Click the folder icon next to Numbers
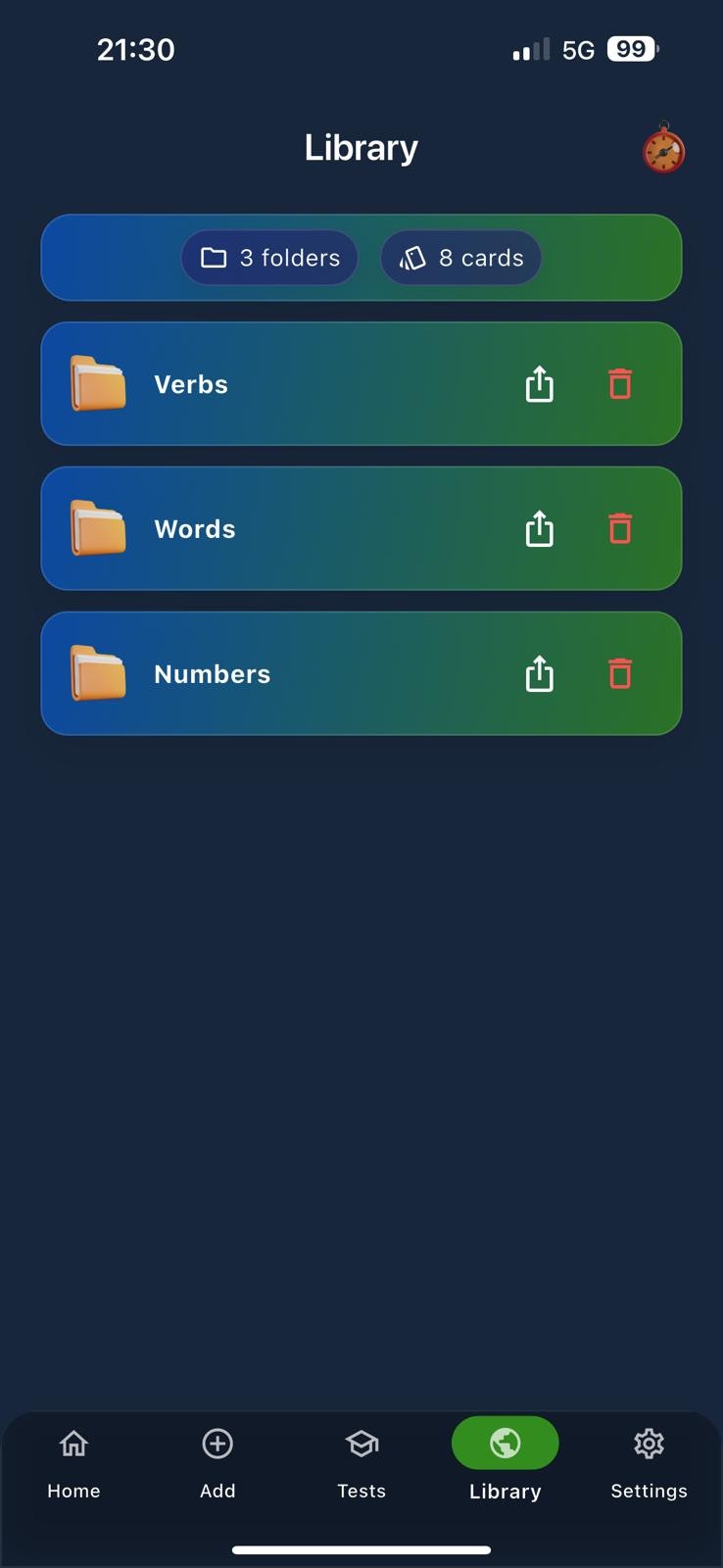This screenshot has height=1568, width=723. click(97, 673)
